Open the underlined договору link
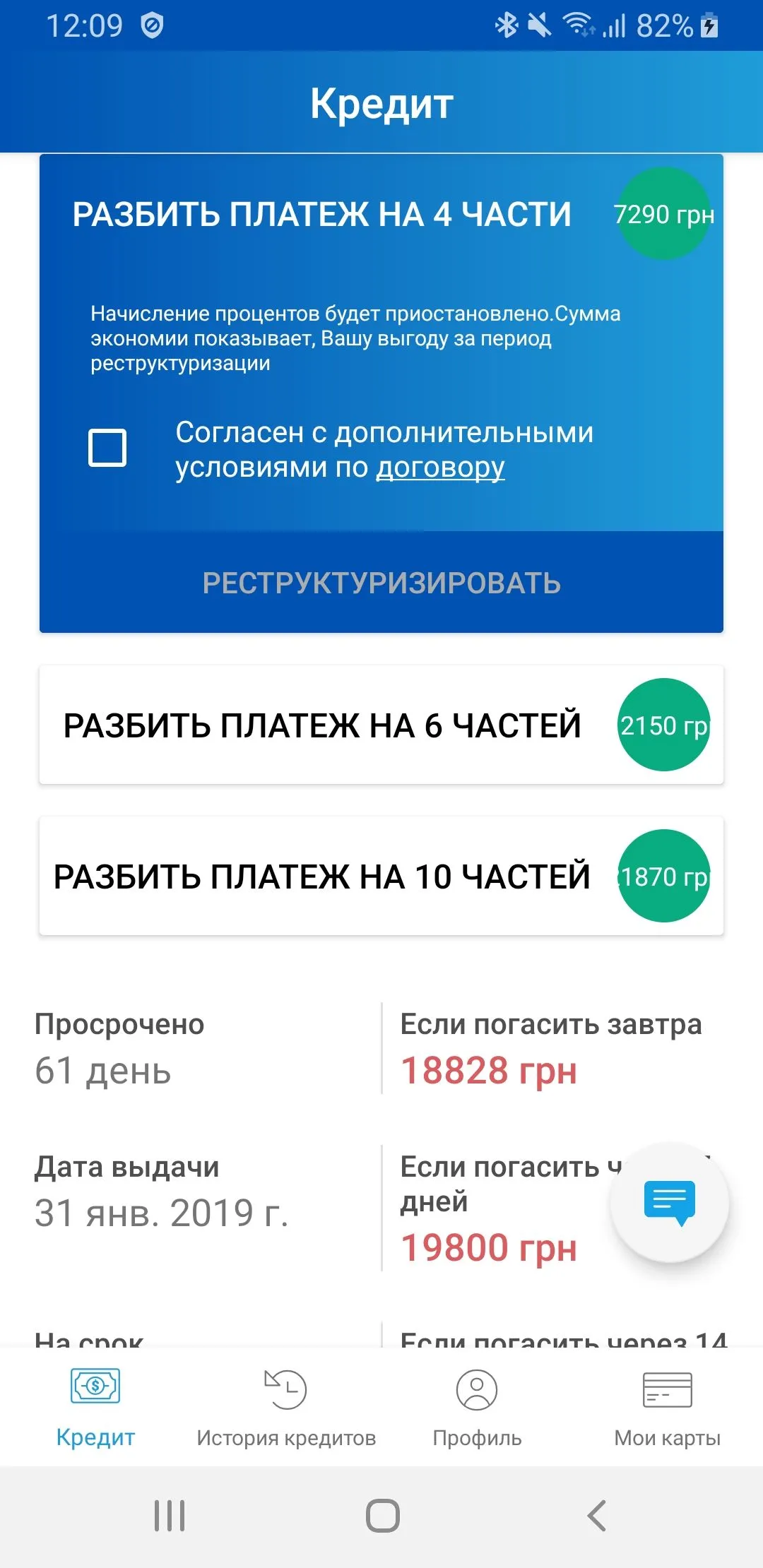Image resolution: width=763 pixels, height=1568 pixels. pyautogui.click(x=440, y=468)
